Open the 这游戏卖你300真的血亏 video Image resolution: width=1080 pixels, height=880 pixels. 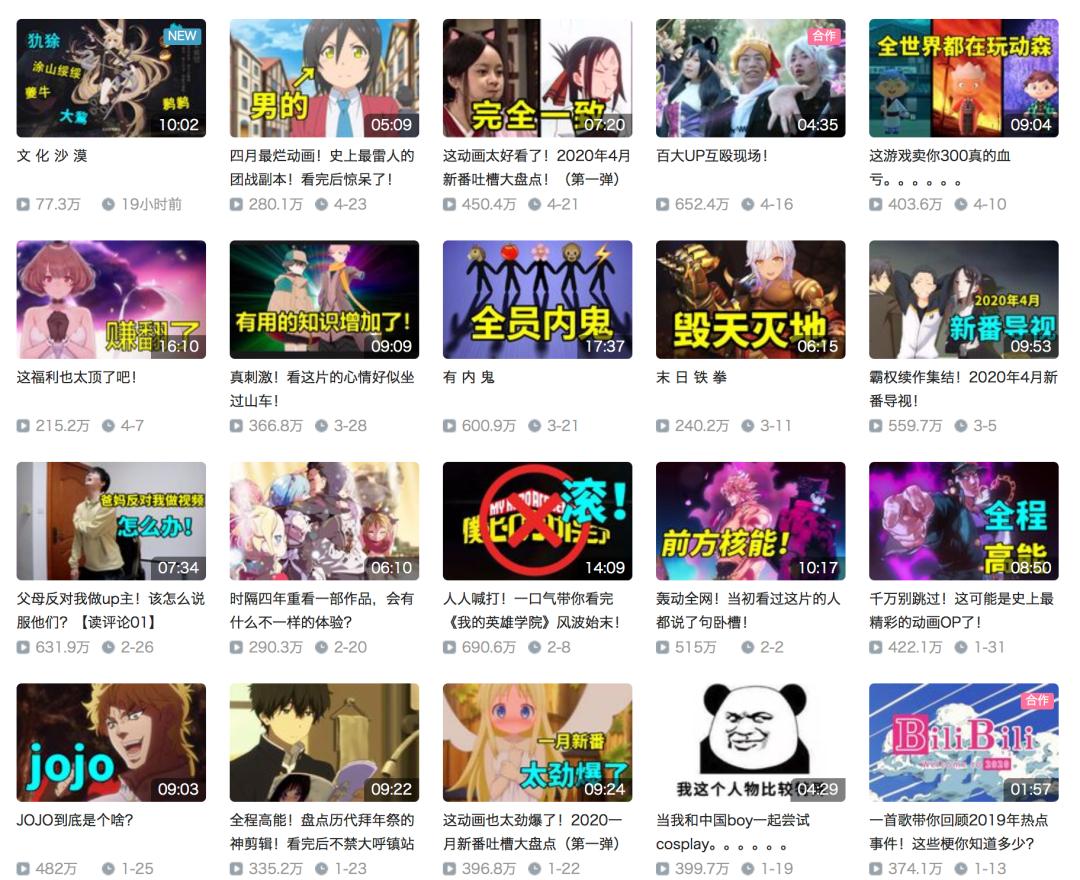963,78
